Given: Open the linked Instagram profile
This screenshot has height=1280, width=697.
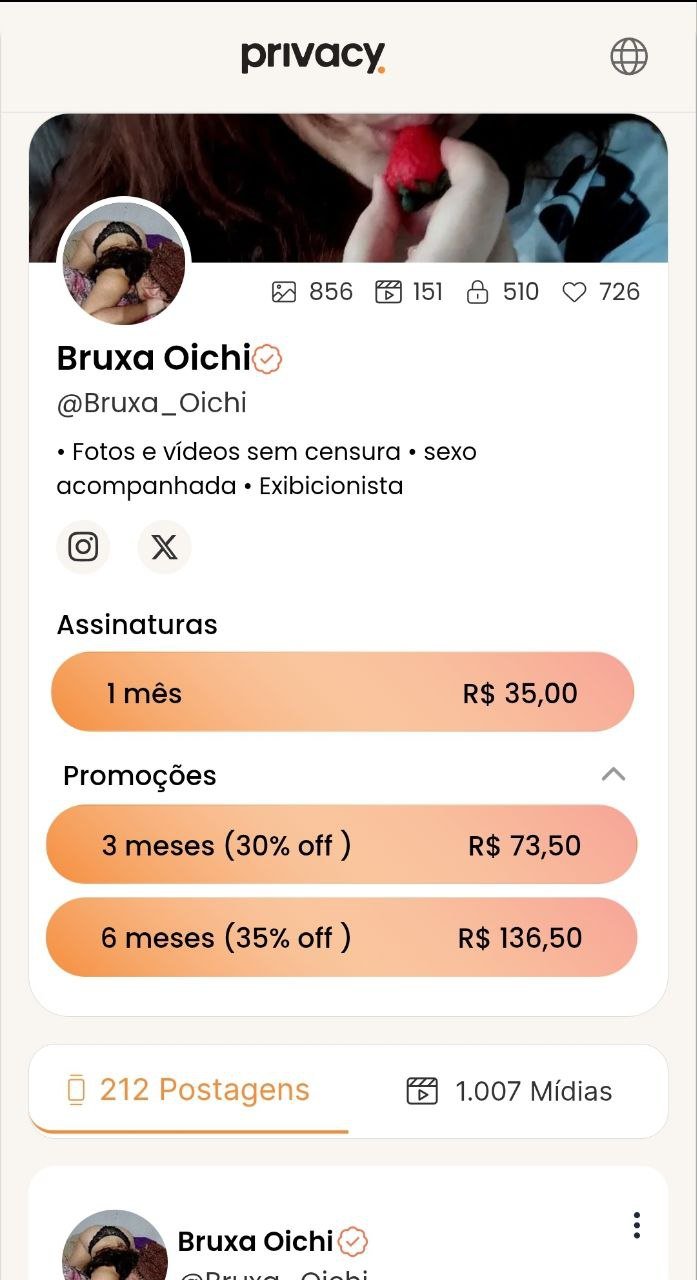Looking at the screenshot, I should pyautogui.click(x=83, y=547).
